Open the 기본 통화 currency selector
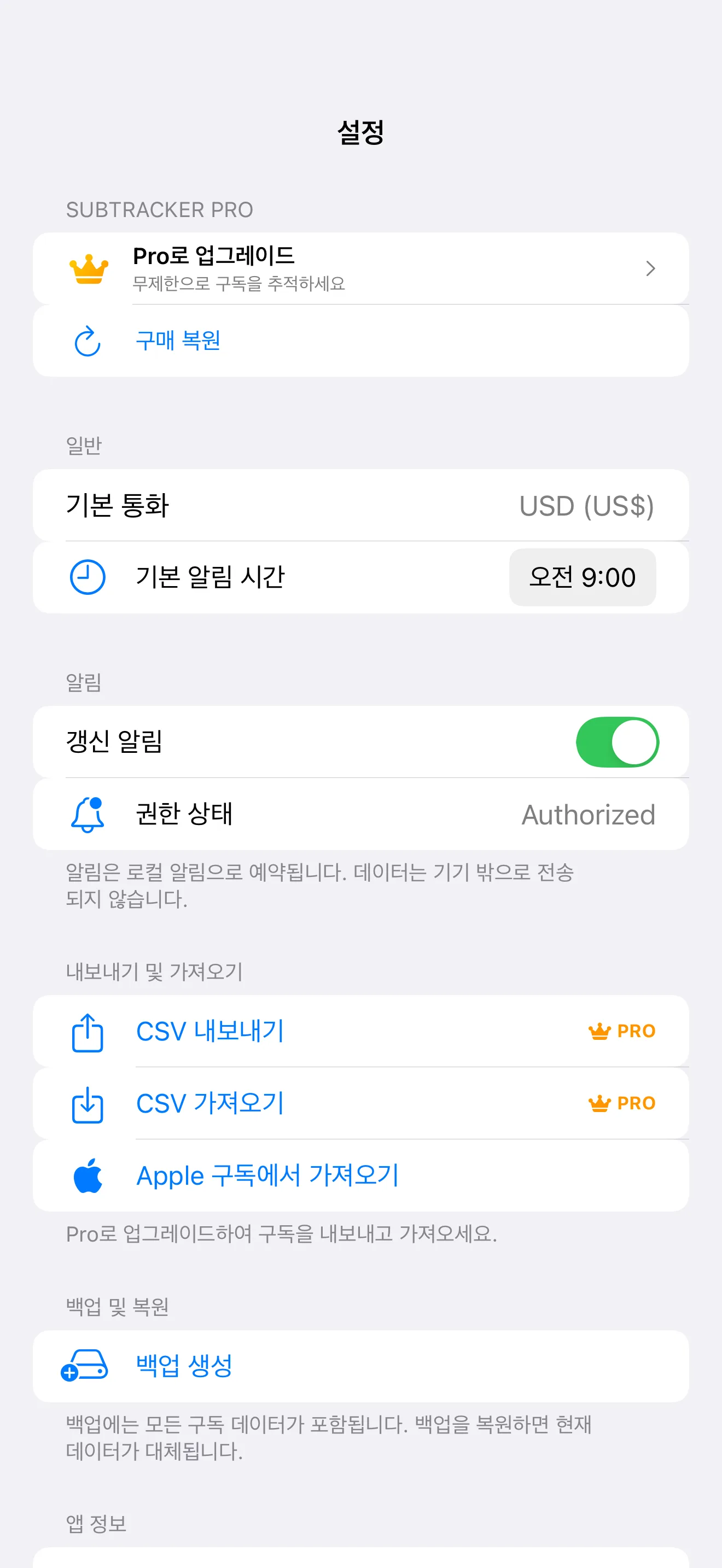Image resolution: width=722 pixels, height=1568 pixels. click(361, 505)
